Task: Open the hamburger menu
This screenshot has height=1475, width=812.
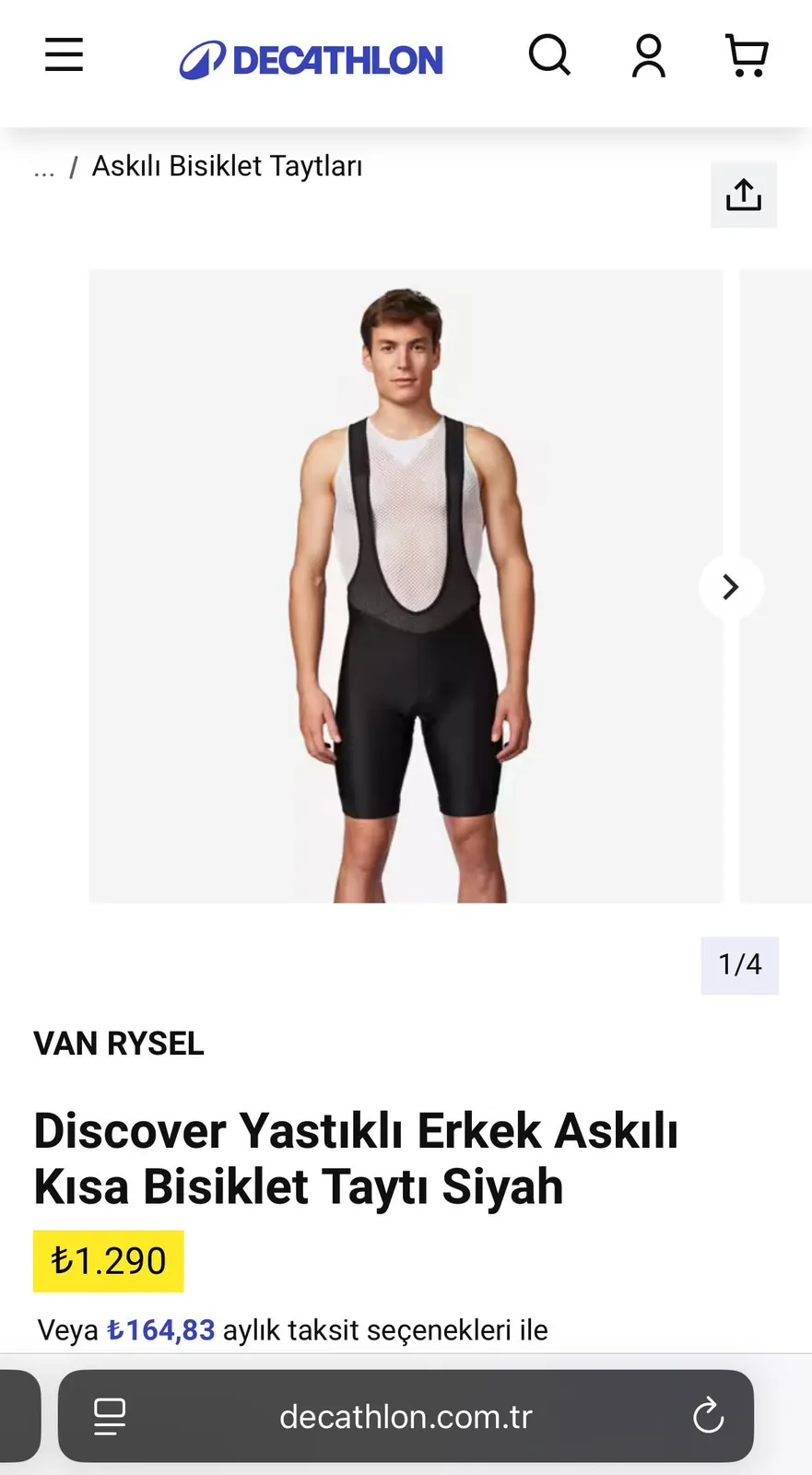Action: click(x=65, y=55)
